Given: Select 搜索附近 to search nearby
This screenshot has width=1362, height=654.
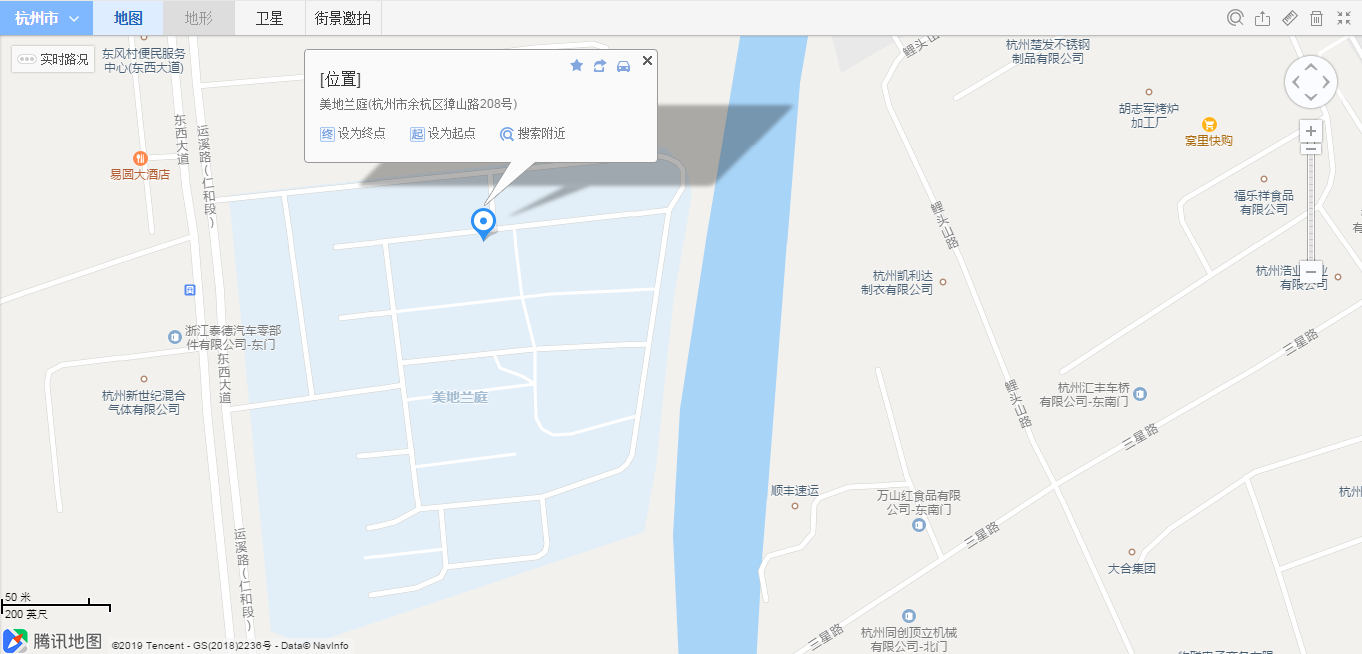Looking at the screenshot, I should 533,134.
